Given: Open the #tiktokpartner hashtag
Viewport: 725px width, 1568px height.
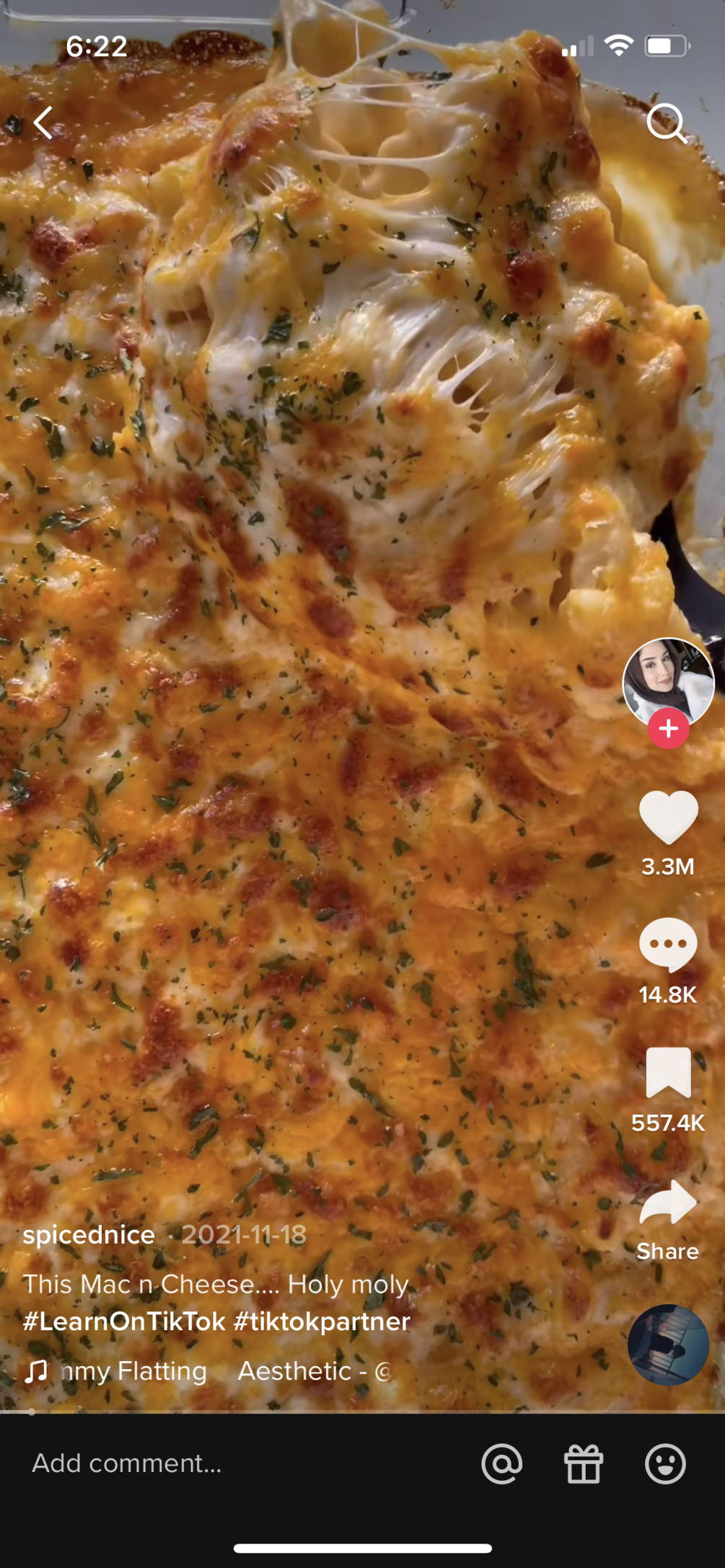Looking at the screenshot, I should [x=322, y=1321].
